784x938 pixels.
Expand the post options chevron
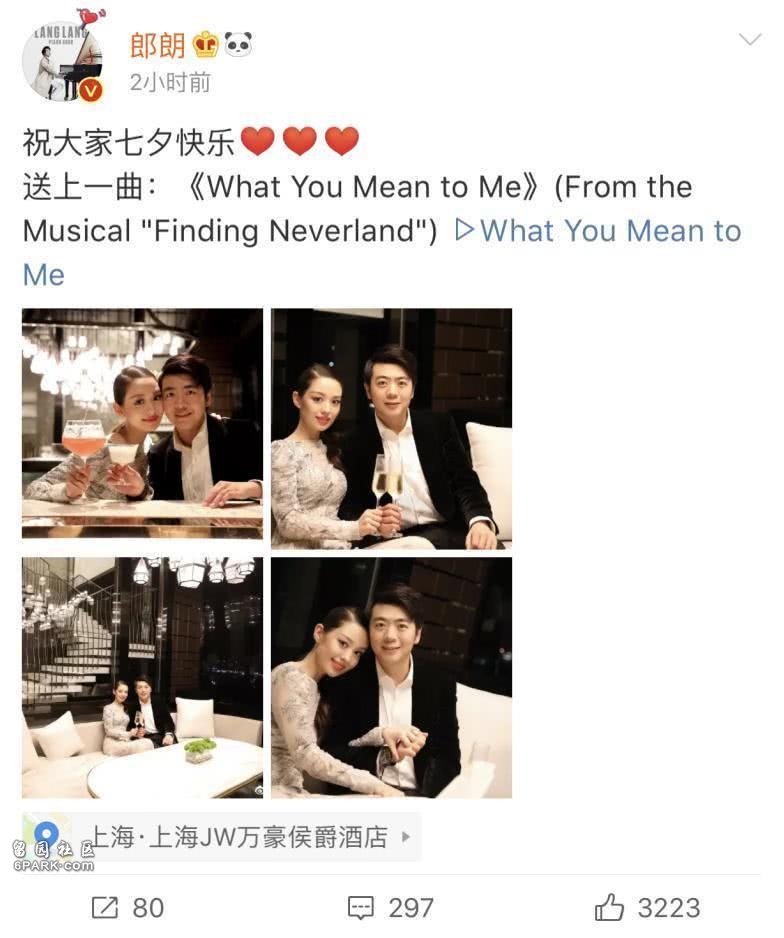(749, 40)
